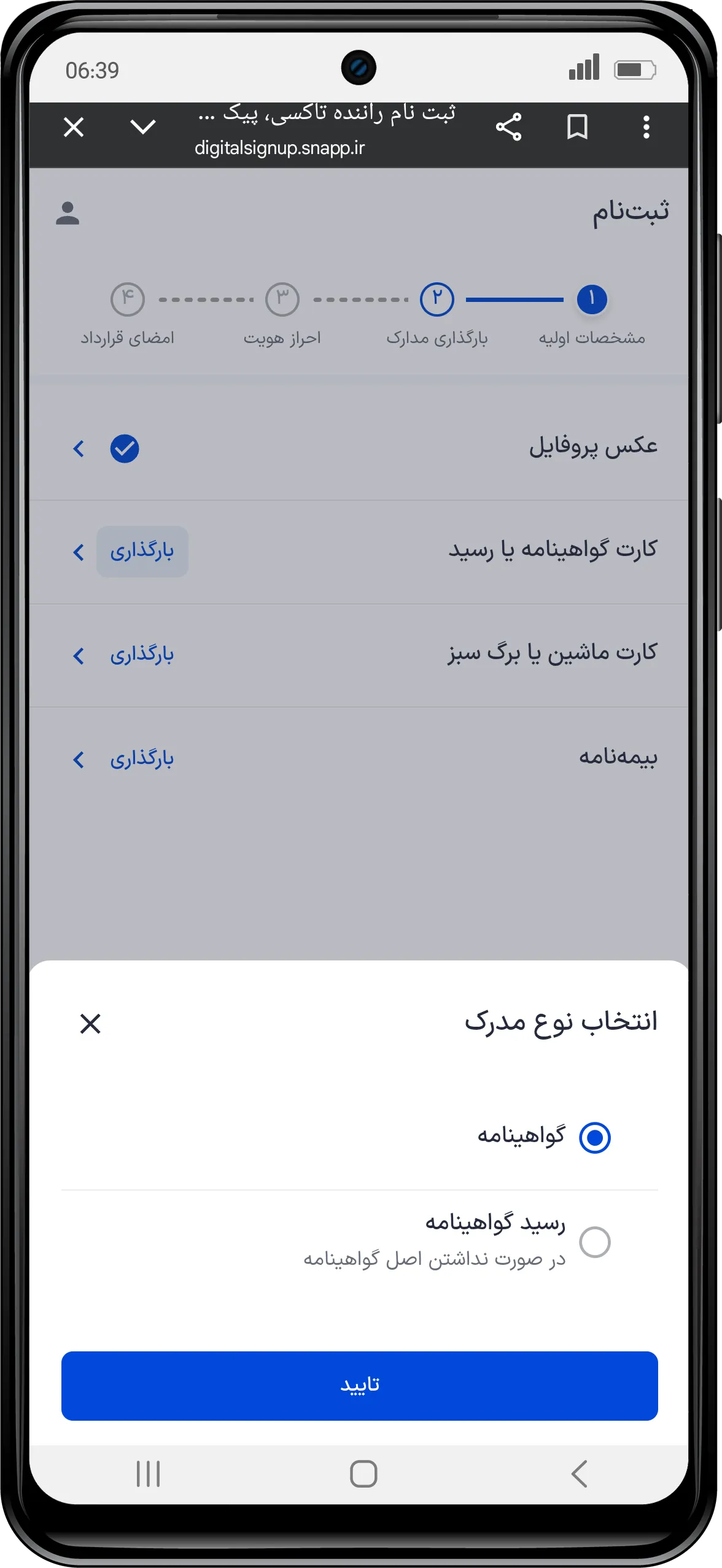The height and width of the screenshot is (1568, 722).
Task: Confirm with the تایید button
Action: pos(360,1385)
